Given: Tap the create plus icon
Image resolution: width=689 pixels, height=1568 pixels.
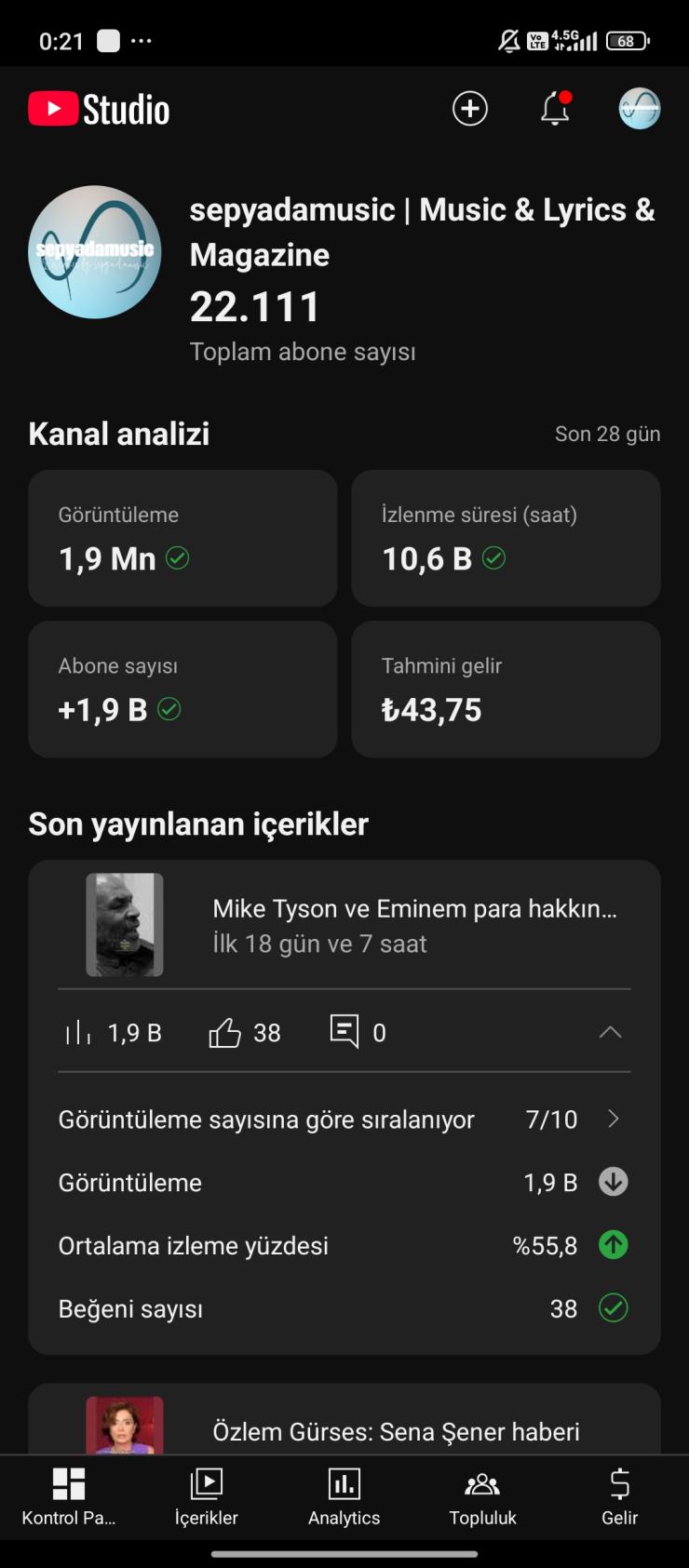Looking at the screenshot, I should click(x=470, y=109).
